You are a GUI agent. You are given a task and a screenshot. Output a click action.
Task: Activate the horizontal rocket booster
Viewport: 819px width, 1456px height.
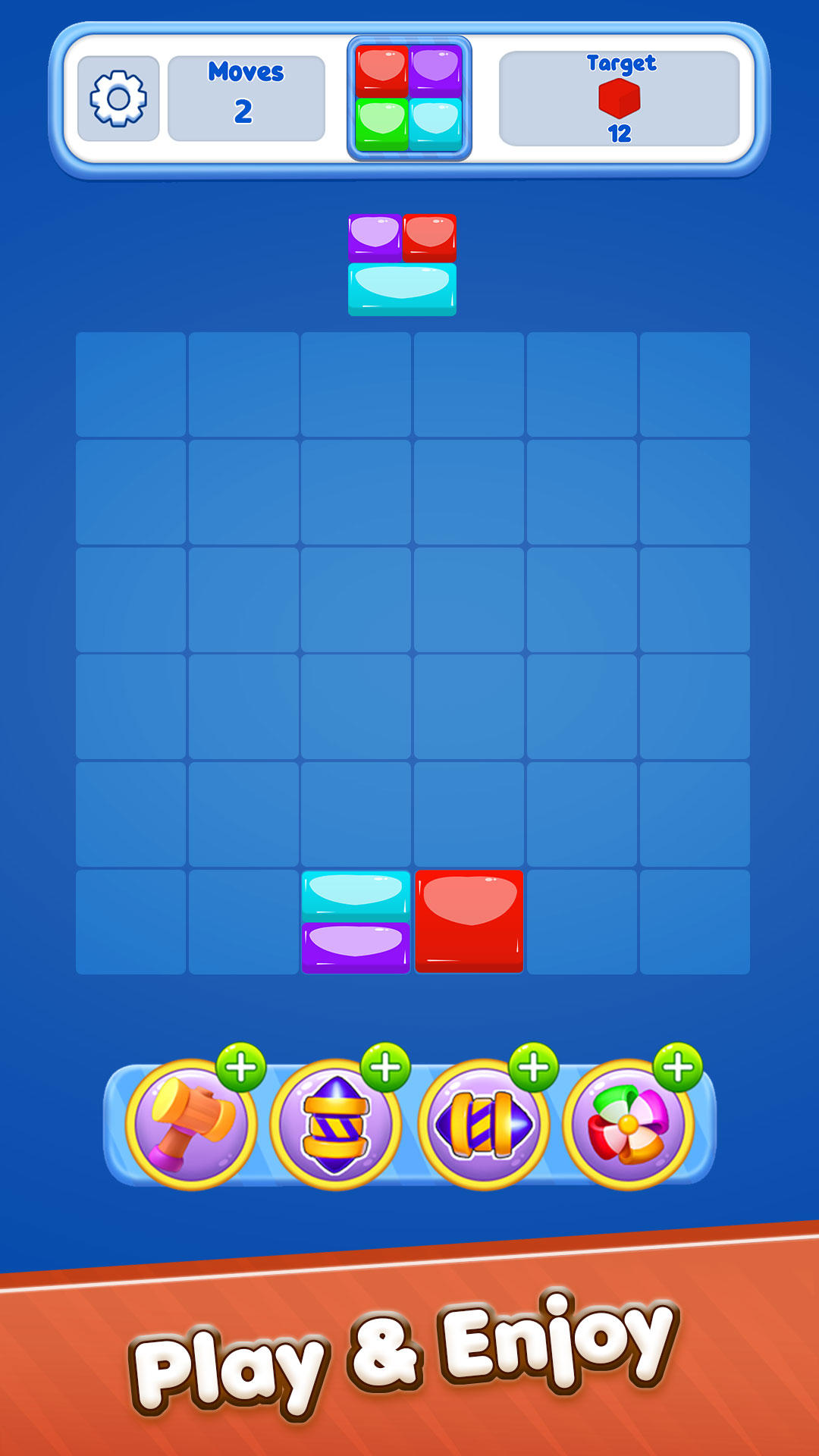click(483, 1125)
